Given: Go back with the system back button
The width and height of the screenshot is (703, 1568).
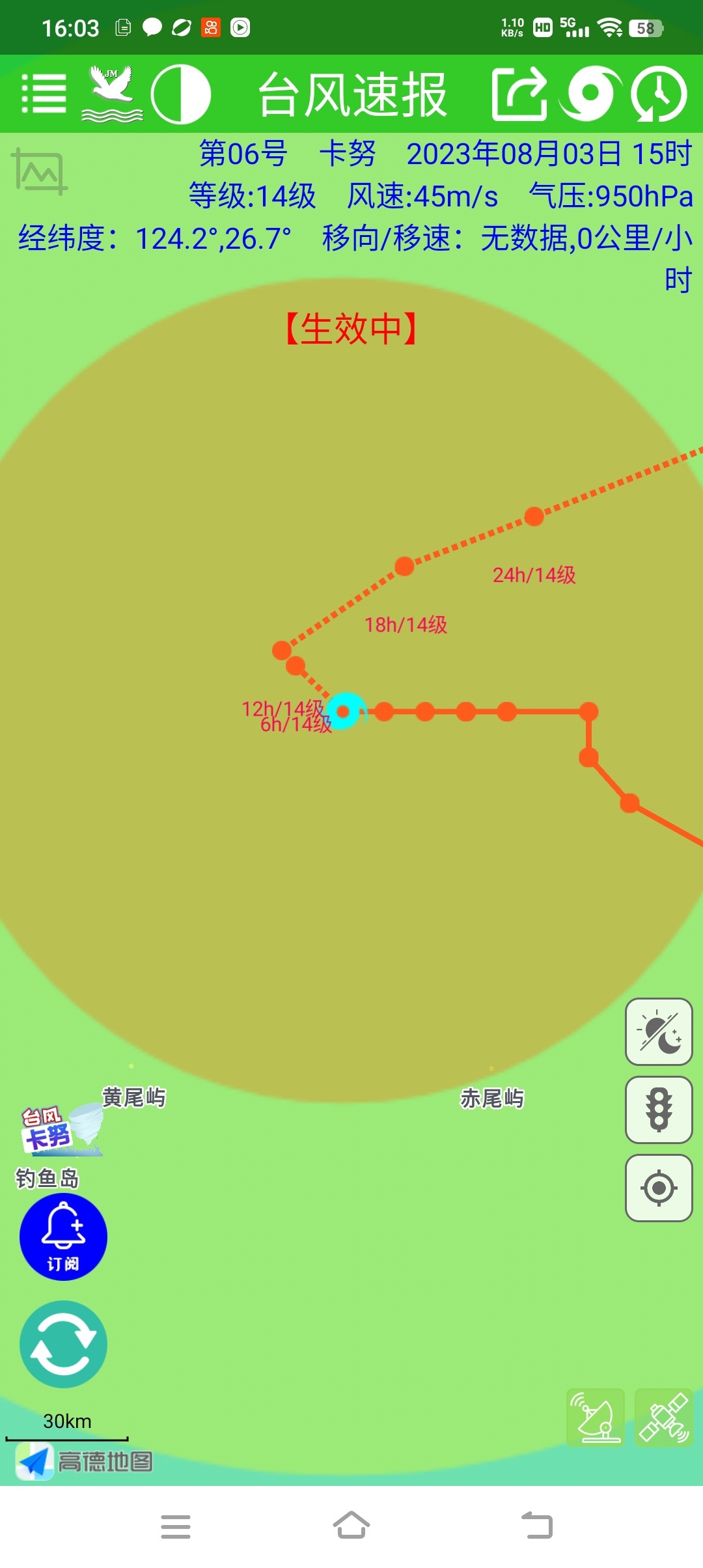Looking at the screenshot, I should [x=537, y=1526].
